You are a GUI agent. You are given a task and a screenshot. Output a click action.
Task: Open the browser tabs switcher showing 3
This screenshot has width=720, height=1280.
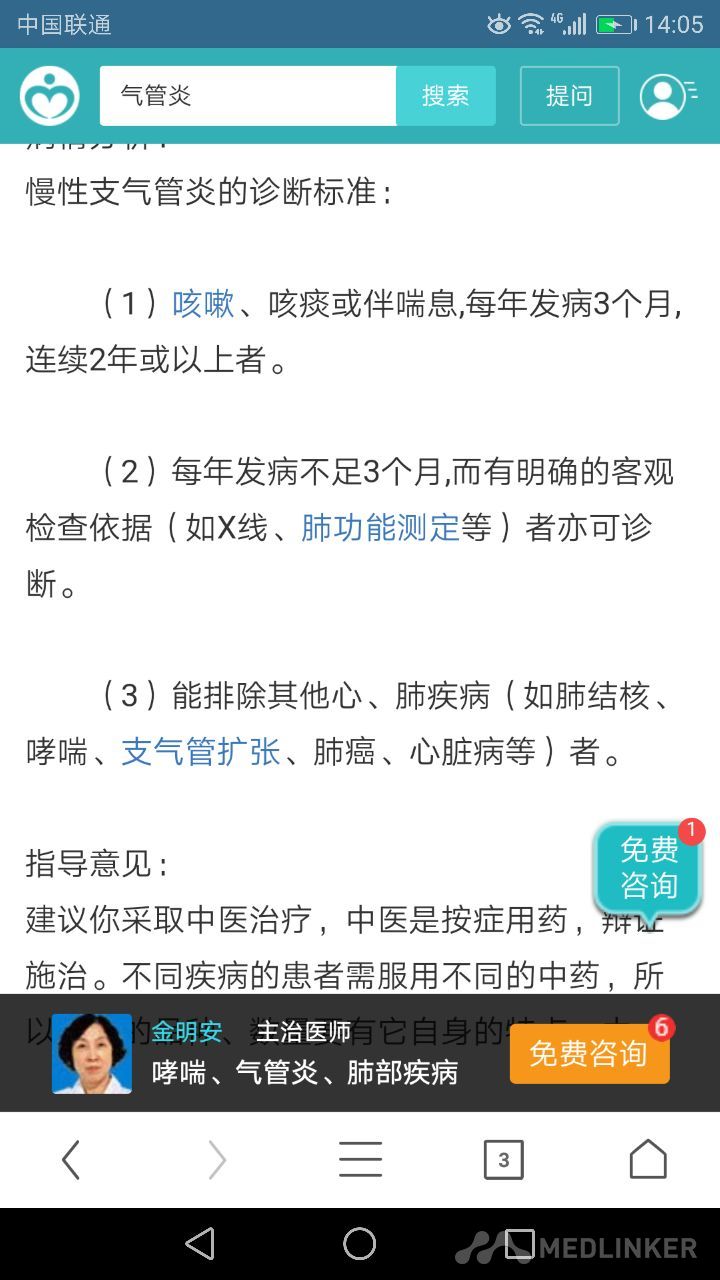503,1160
